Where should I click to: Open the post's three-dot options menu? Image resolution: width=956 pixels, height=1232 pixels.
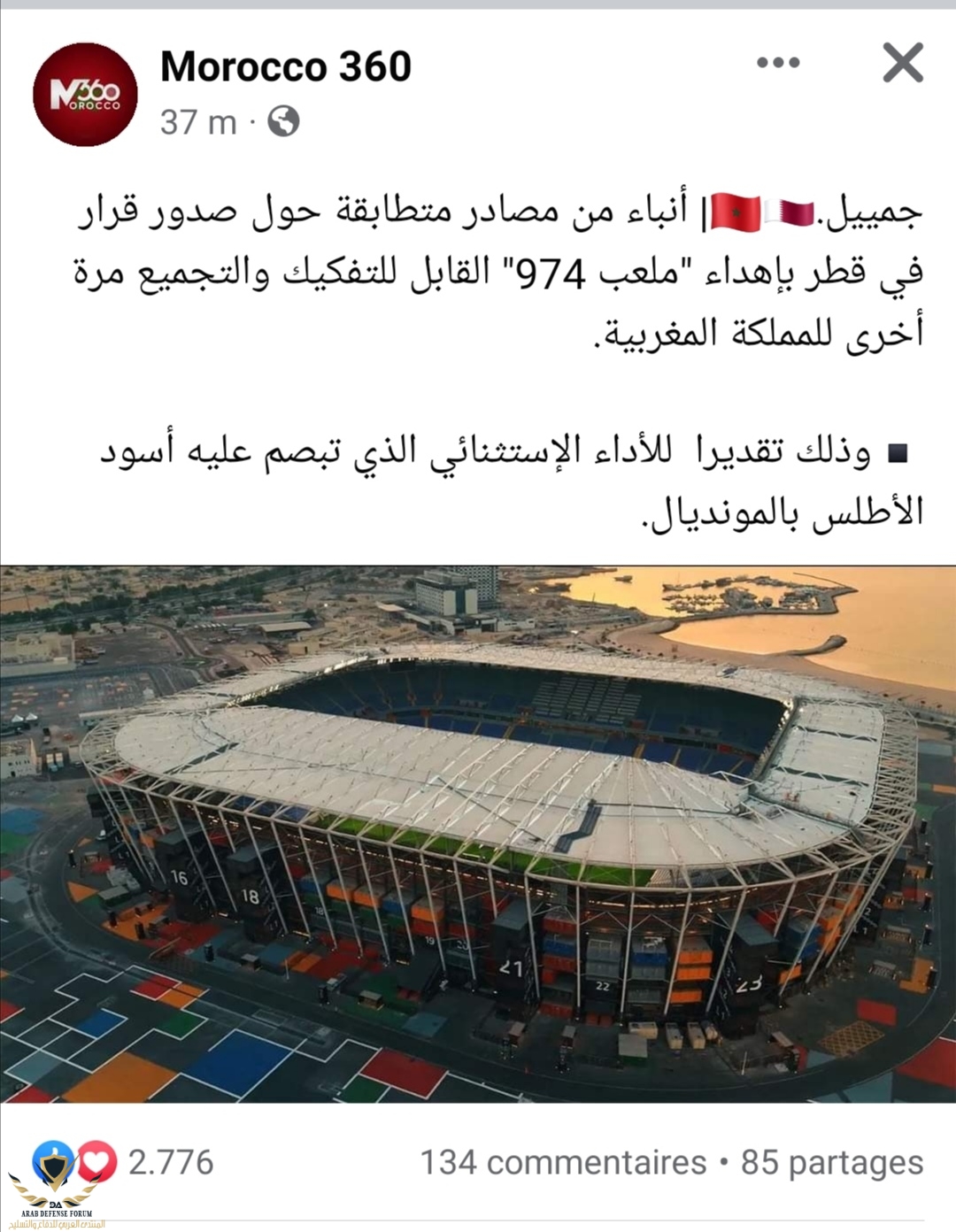pos(778,63)
